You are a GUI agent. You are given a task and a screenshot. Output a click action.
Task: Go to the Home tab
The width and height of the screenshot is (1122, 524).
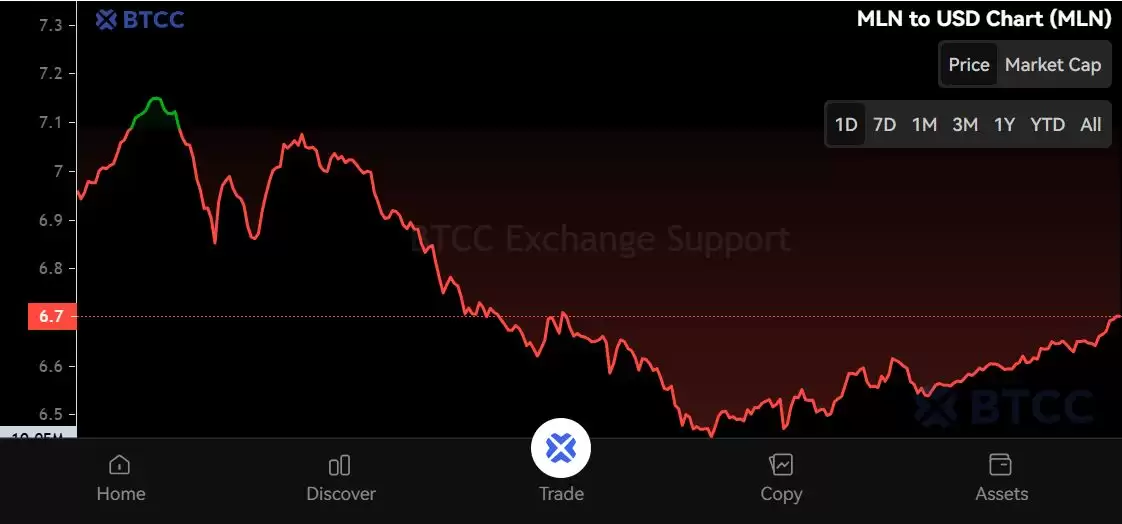pyautogui.click(x=120, y=478)
